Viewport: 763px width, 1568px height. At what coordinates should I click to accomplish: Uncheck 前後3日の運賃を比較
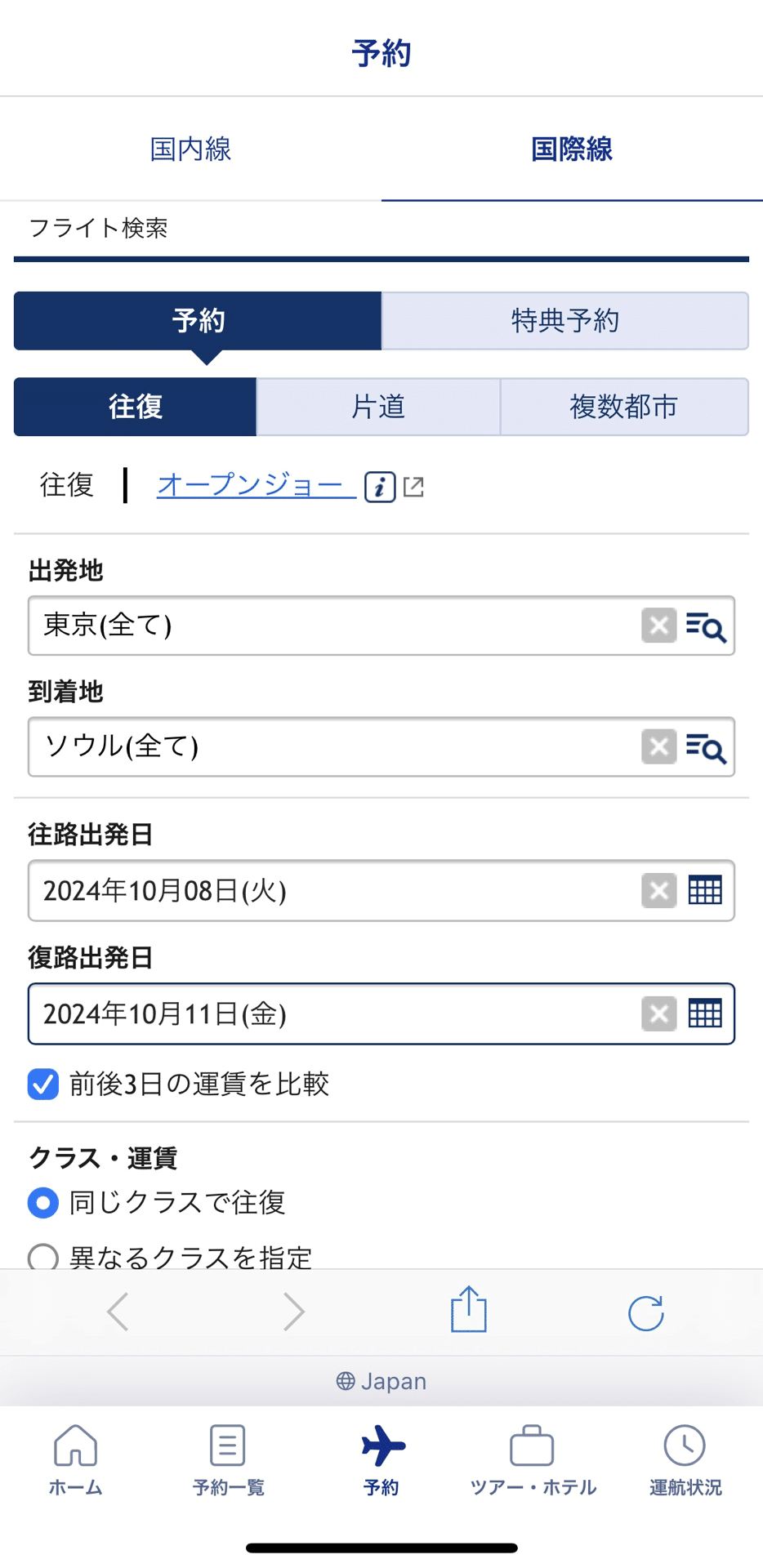tap(43, 1085)
